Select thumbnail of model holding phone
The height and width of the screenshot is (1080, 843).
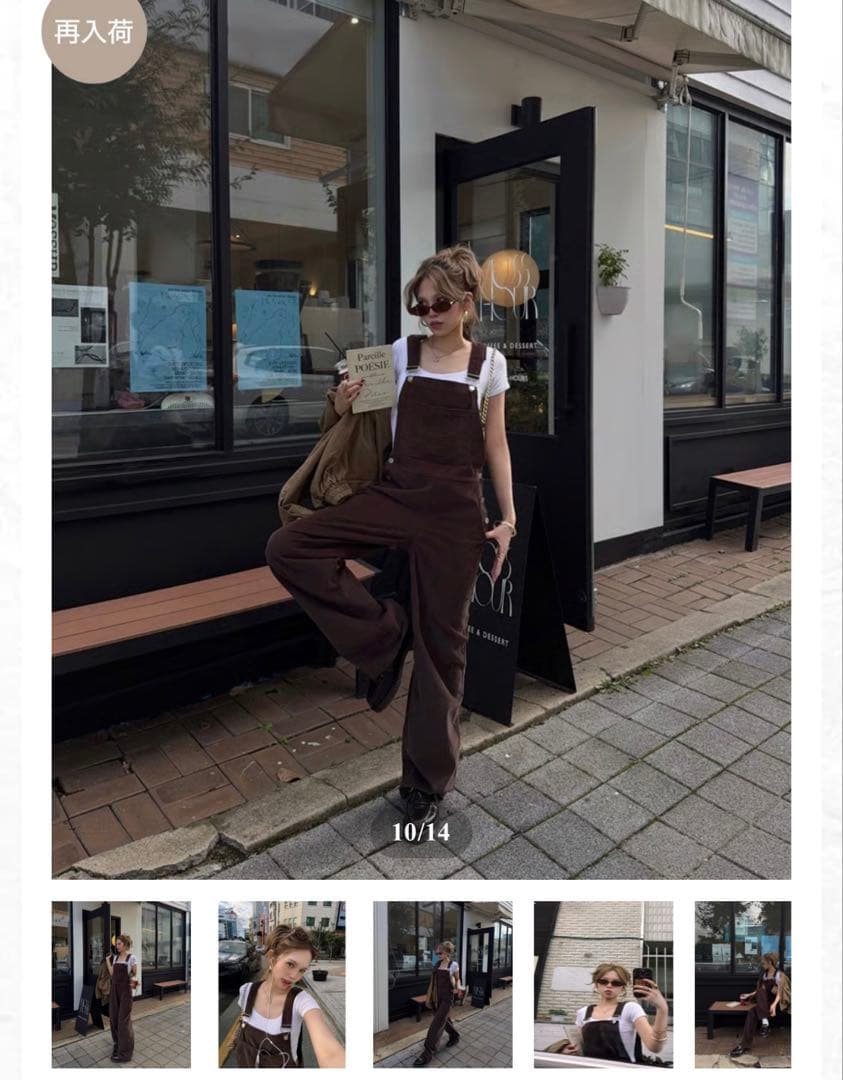coord(603,984)
